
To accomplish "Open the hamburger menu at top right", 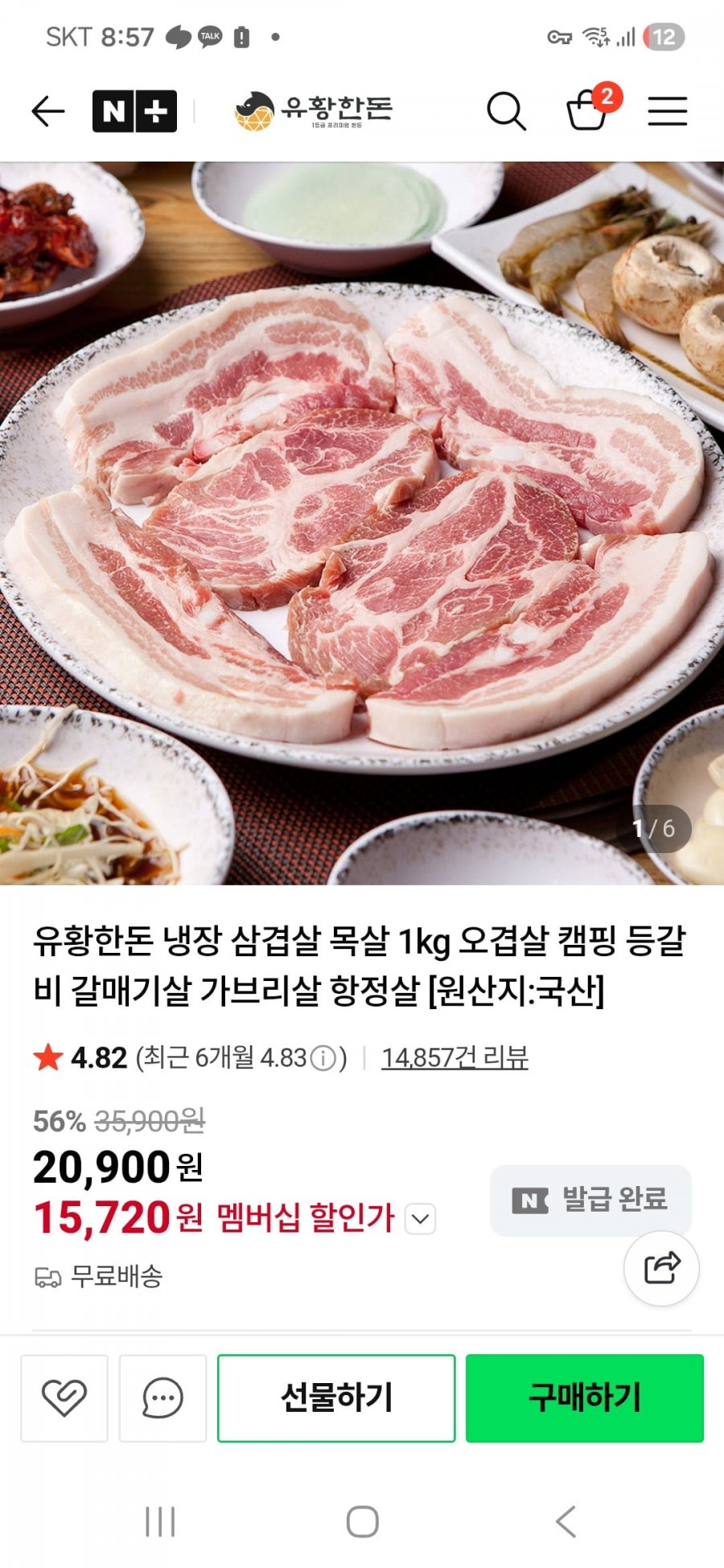I will [667, 111].
